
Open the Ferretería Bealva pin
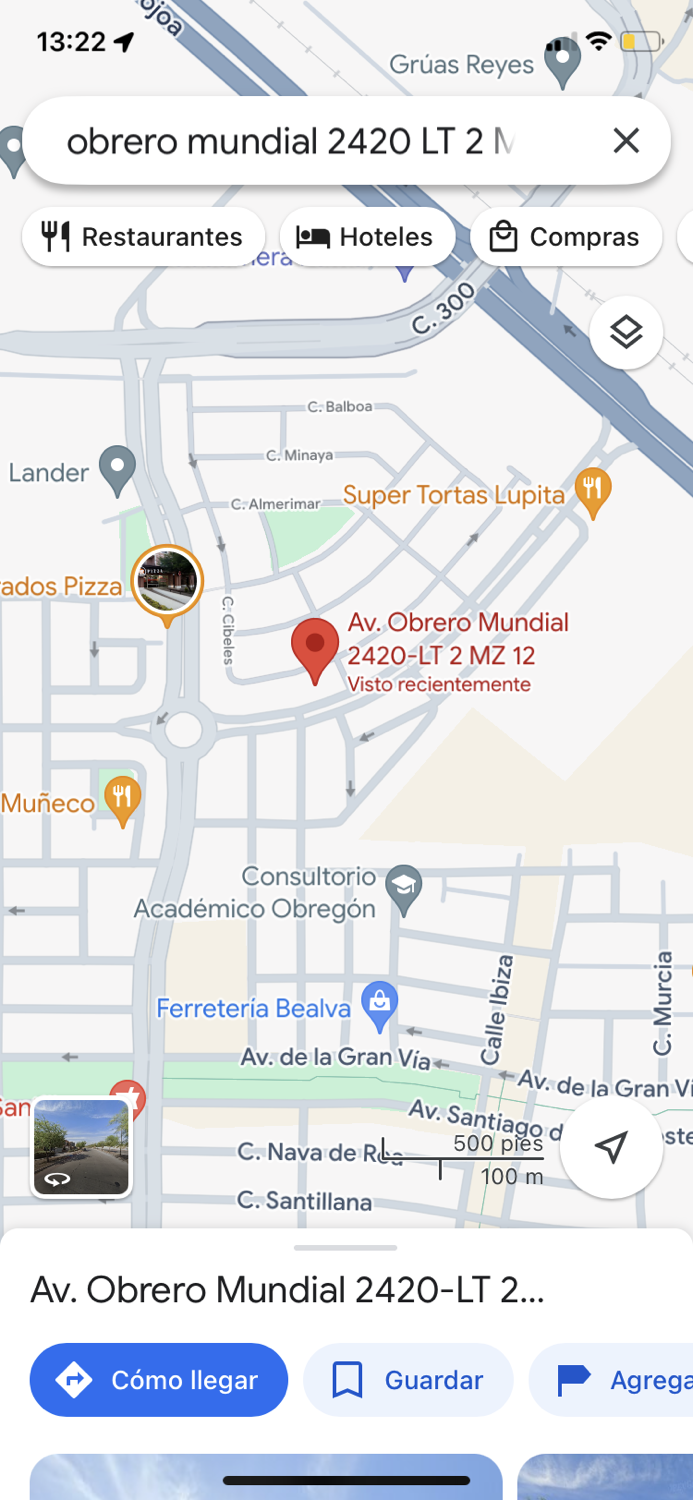point(380,1008)
